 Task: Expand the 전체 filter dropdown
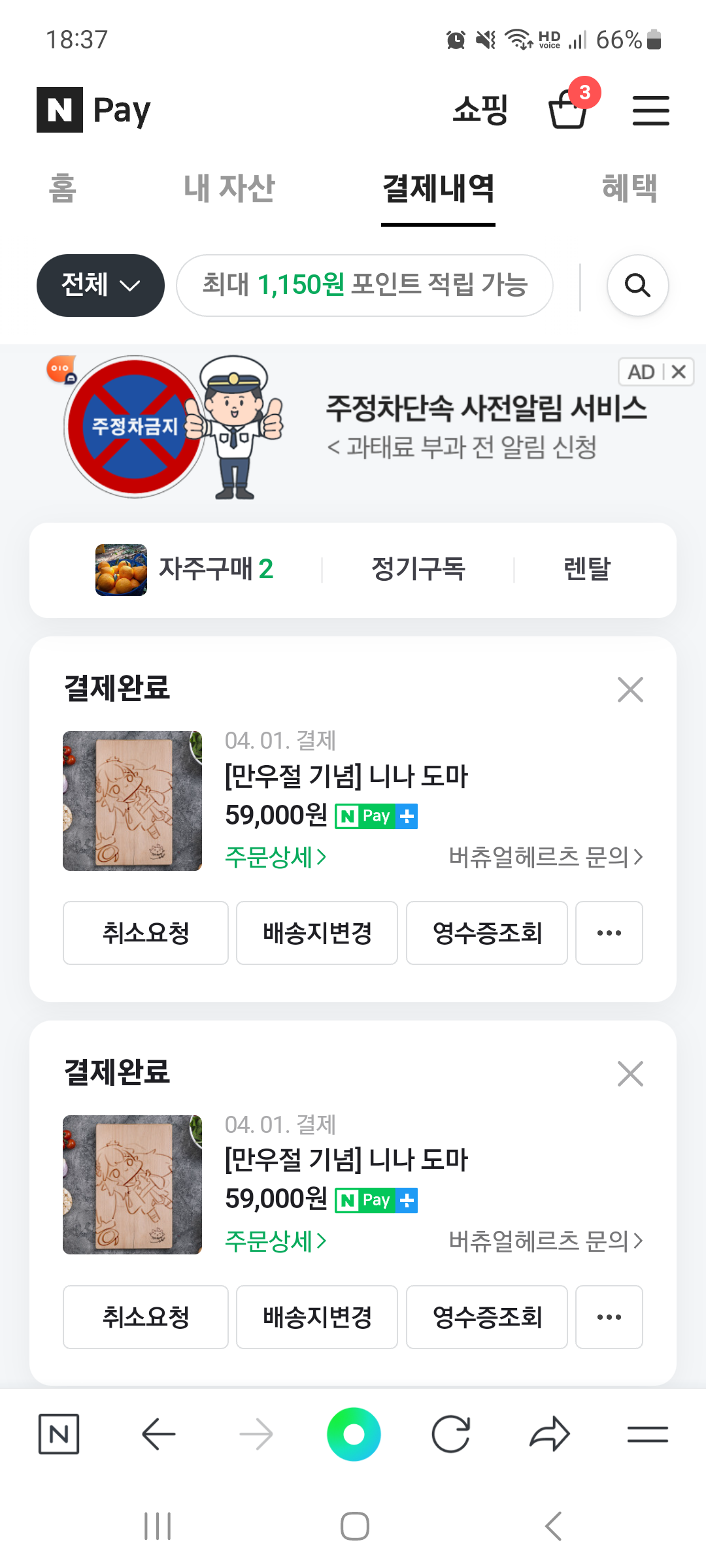point(100,286)
